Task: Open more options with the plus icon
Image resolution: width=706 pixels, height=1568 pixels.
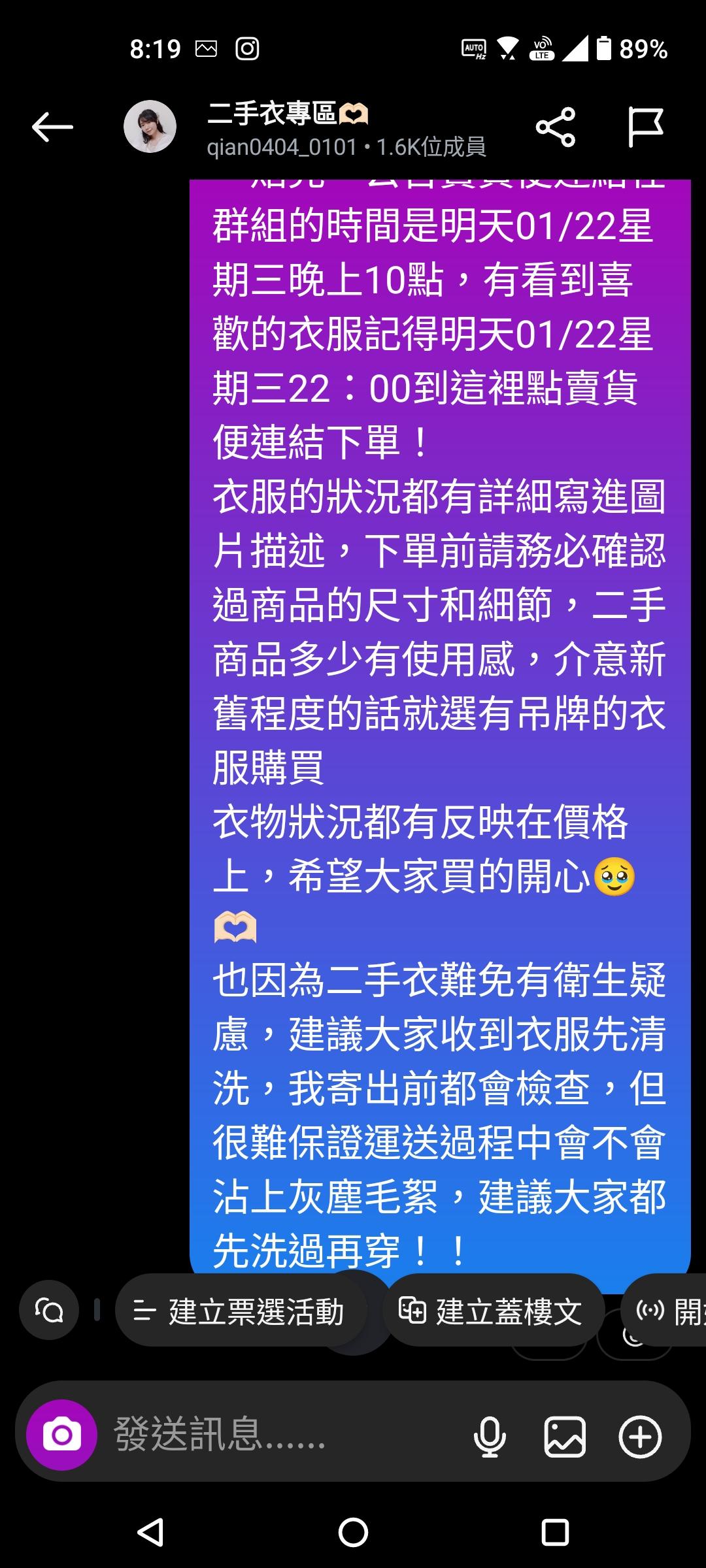Action: pyautogui.click(x=640, y=1437)
